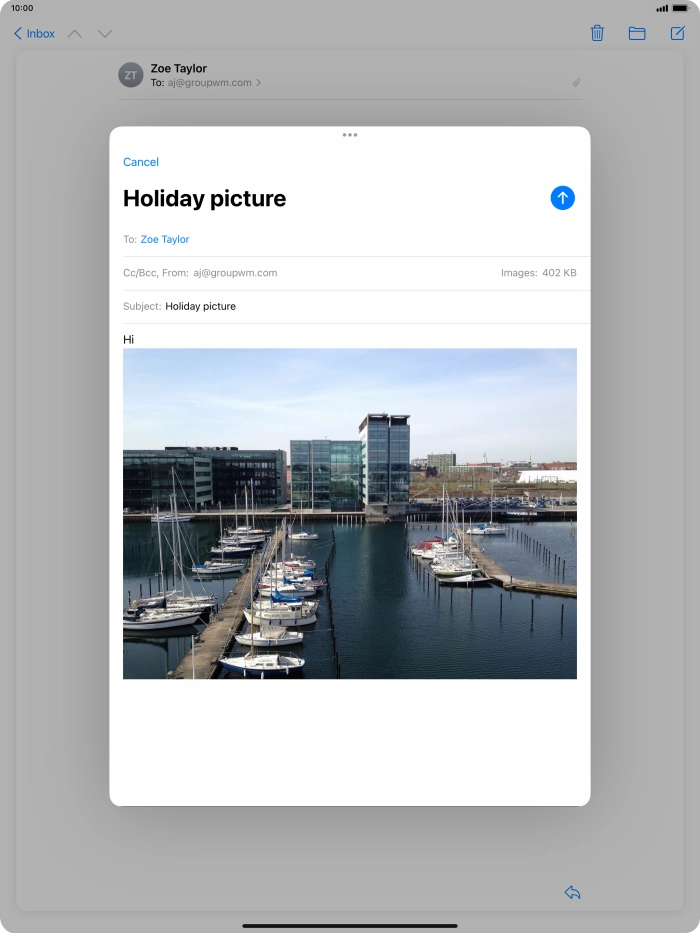The width and height of the screenshot is (700, 933).
Task: Tap the message body text Hi
Action: click(129, 340)
